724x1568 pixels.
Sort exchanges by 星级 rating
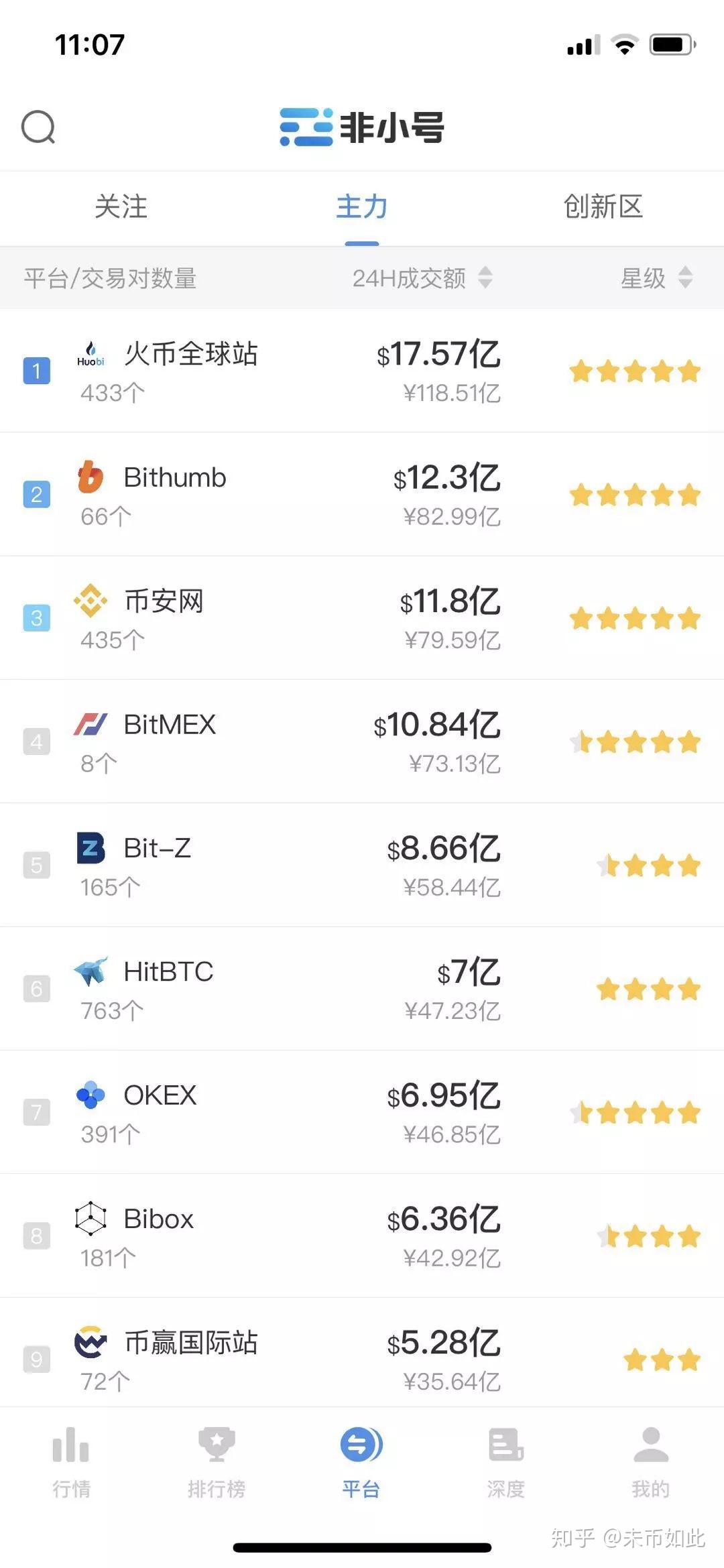(x=656, y=278)
